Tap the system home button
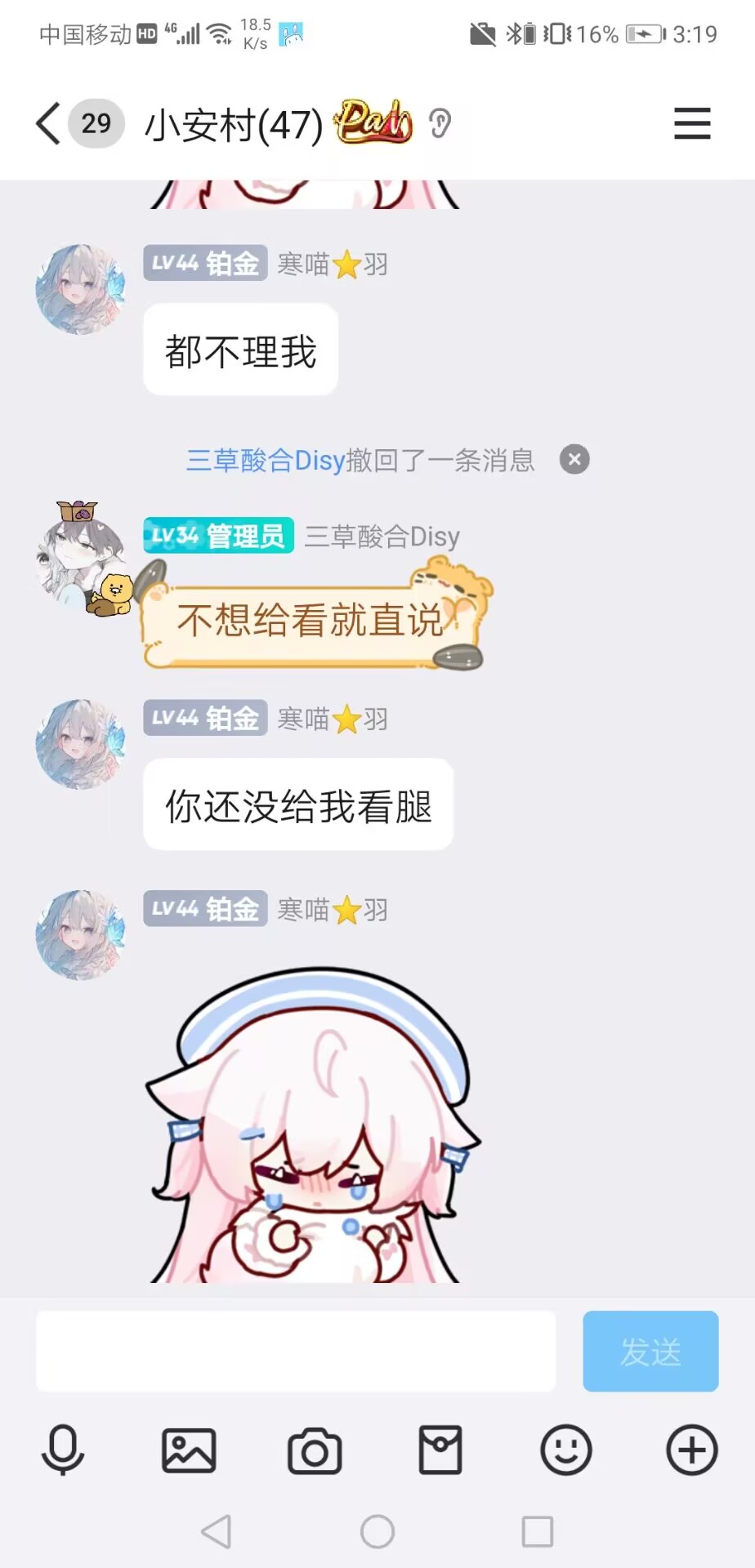 [377, 1532]
